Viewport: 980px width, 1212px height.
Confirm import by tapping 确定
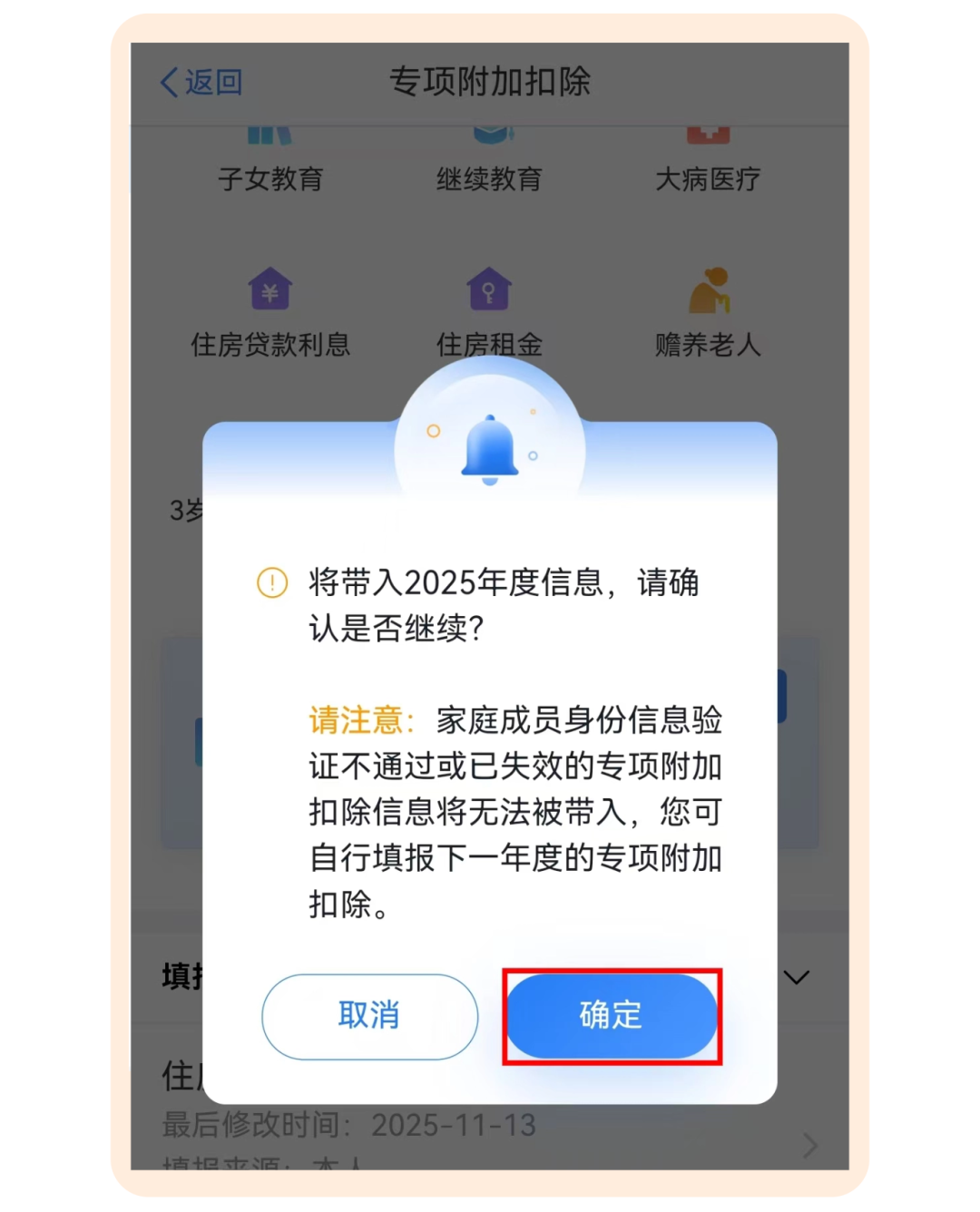(611, 1017)
